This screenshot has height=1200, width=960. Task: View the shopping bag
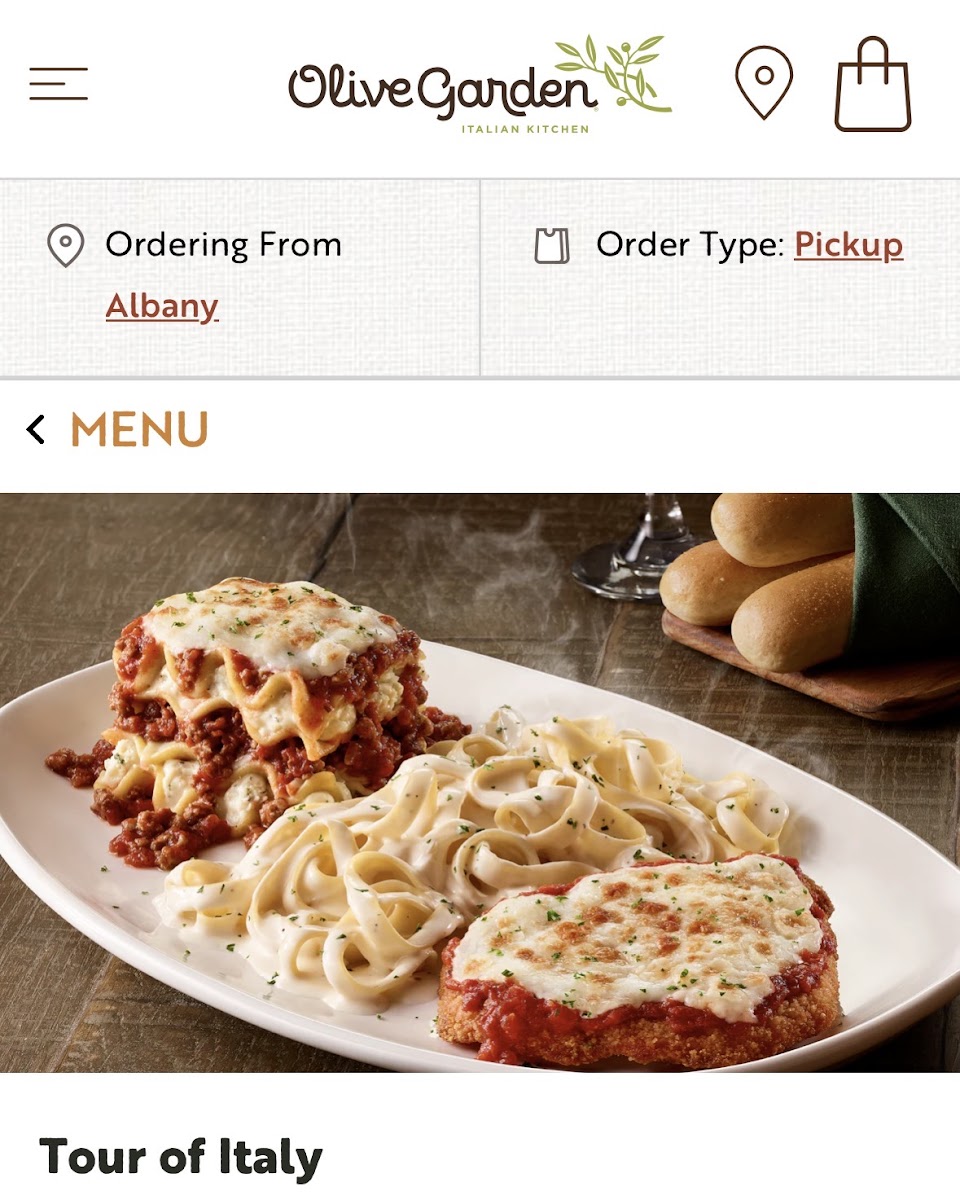pyautogui.click(x=872, y=86)
